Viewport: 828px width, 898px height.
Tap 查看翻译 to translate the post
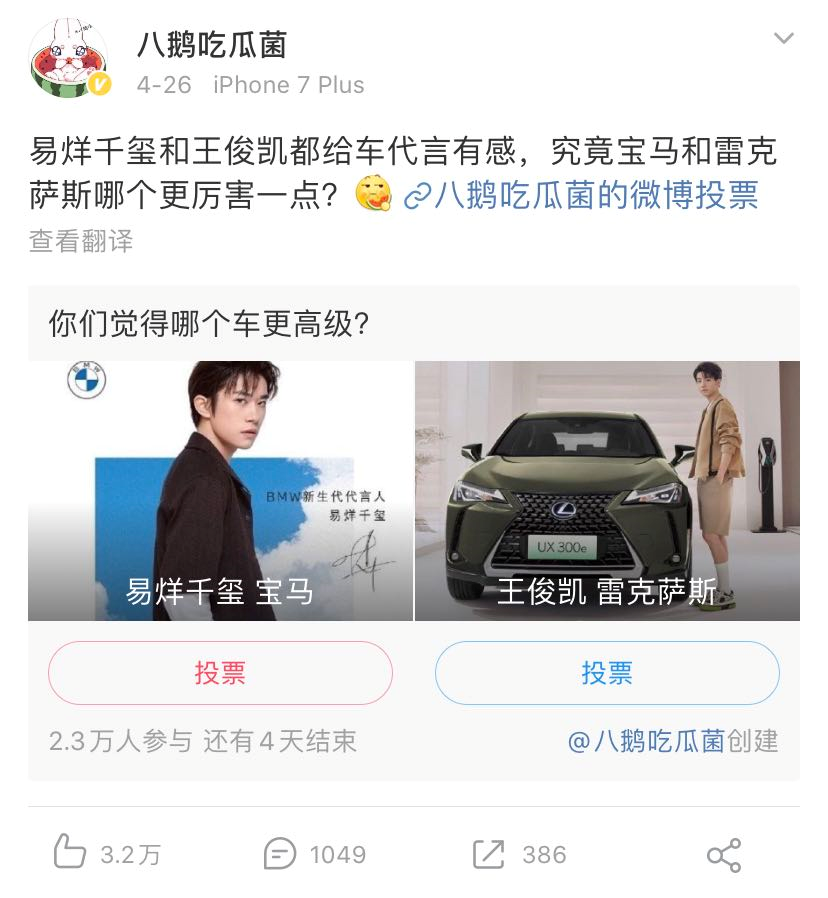coord(81,241)
